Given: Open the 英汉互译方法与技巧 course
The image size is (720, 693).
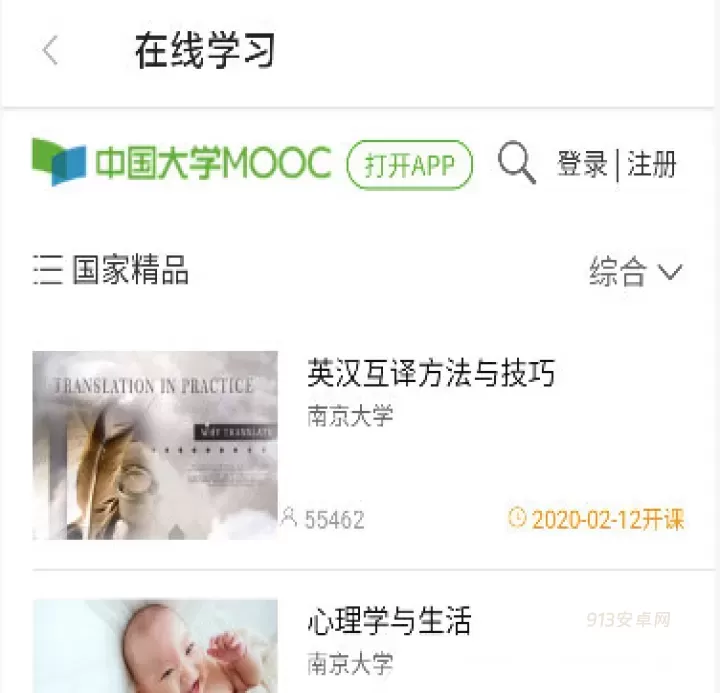Looking at the screenshot, I should [x=430, y=374].
